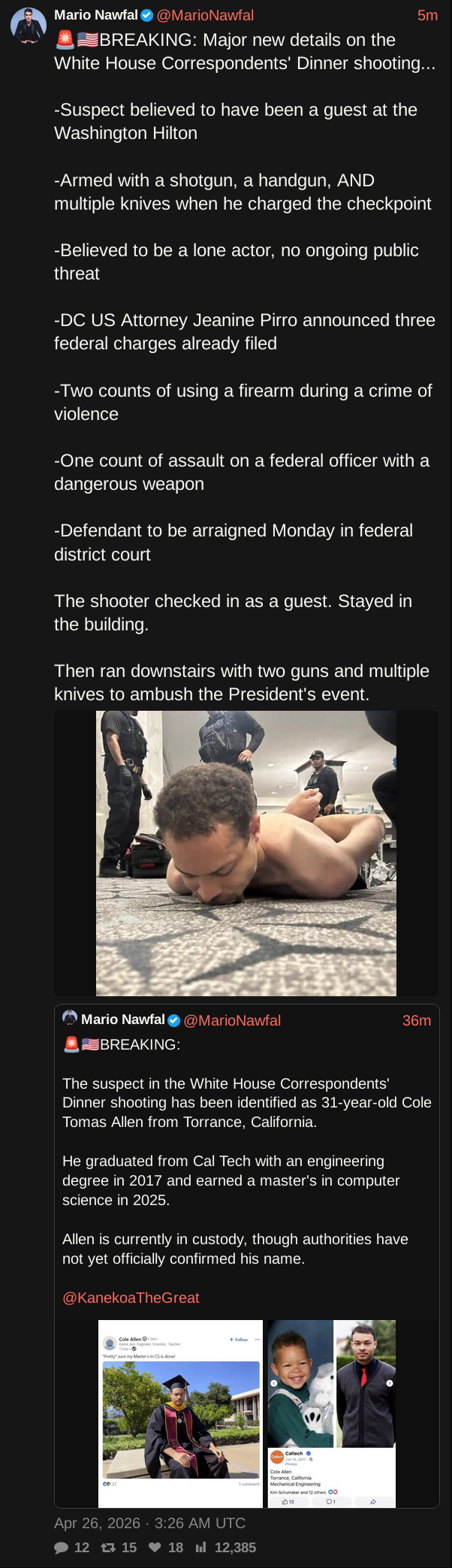
Task: Like this post with the heart icon
Action: coord(155,1548)
